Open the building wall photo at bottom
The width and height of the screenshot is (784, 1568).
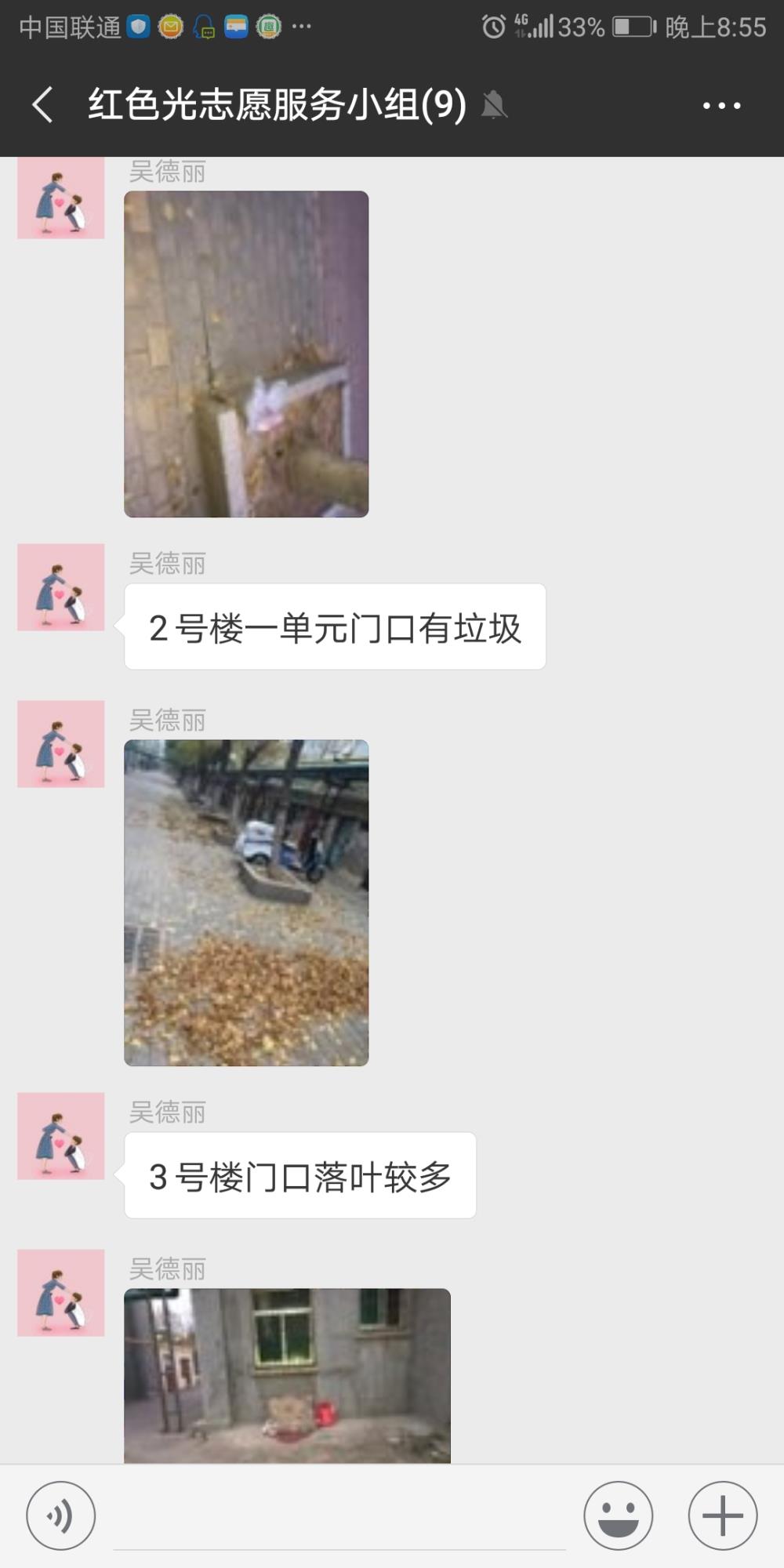[287, 1375]
